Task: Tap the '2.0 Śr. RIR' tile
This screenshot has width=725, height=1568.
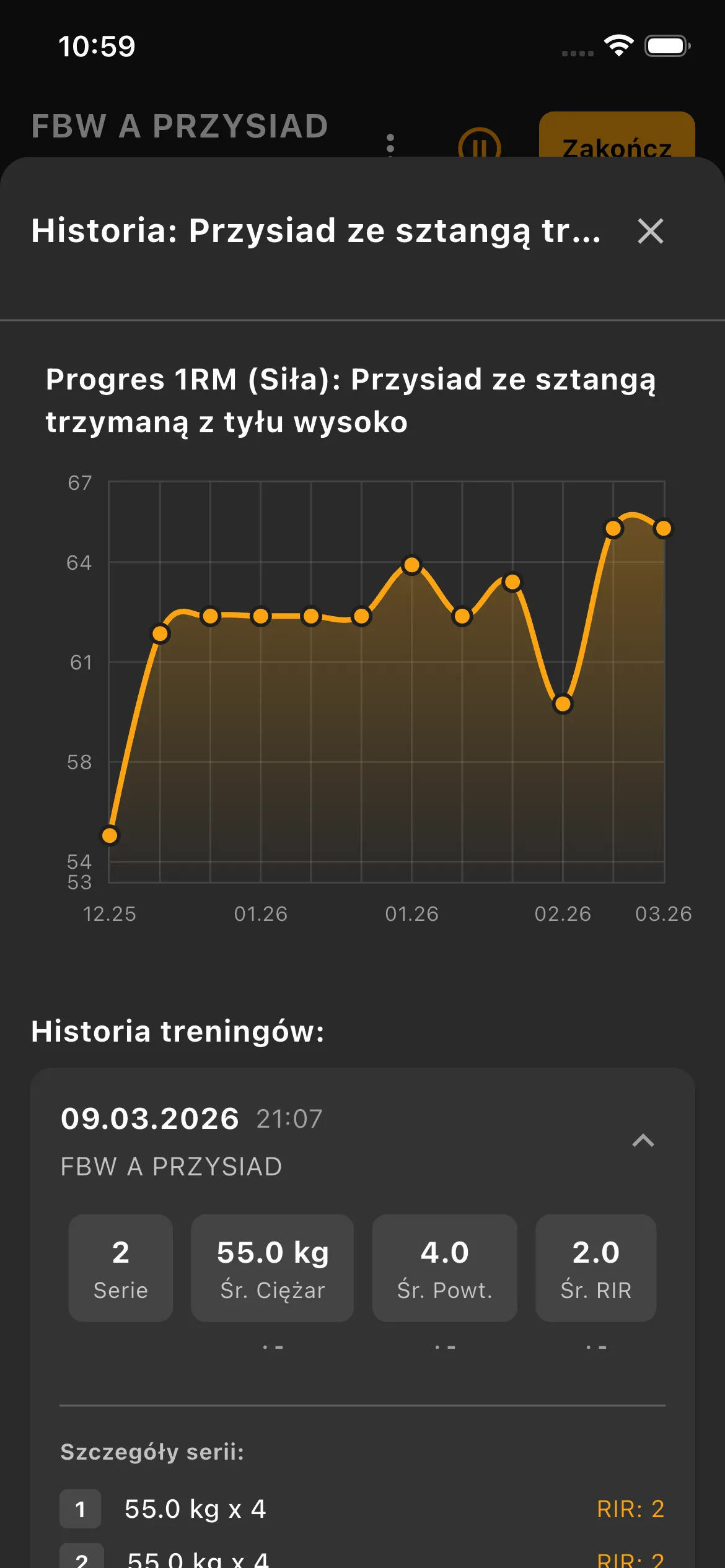Action: [596, 1268]
